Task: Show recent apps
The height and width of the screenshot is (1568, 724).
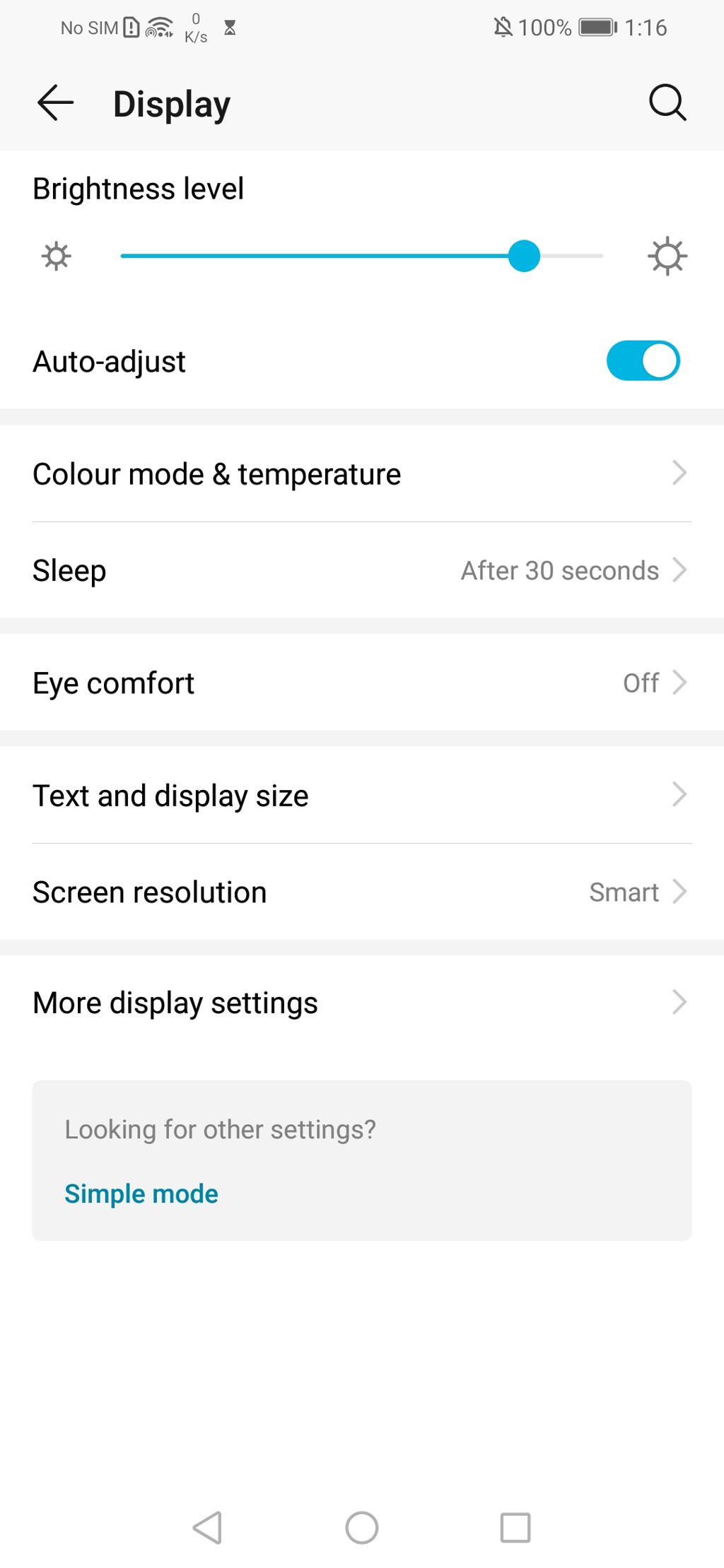Action: 515,1528
